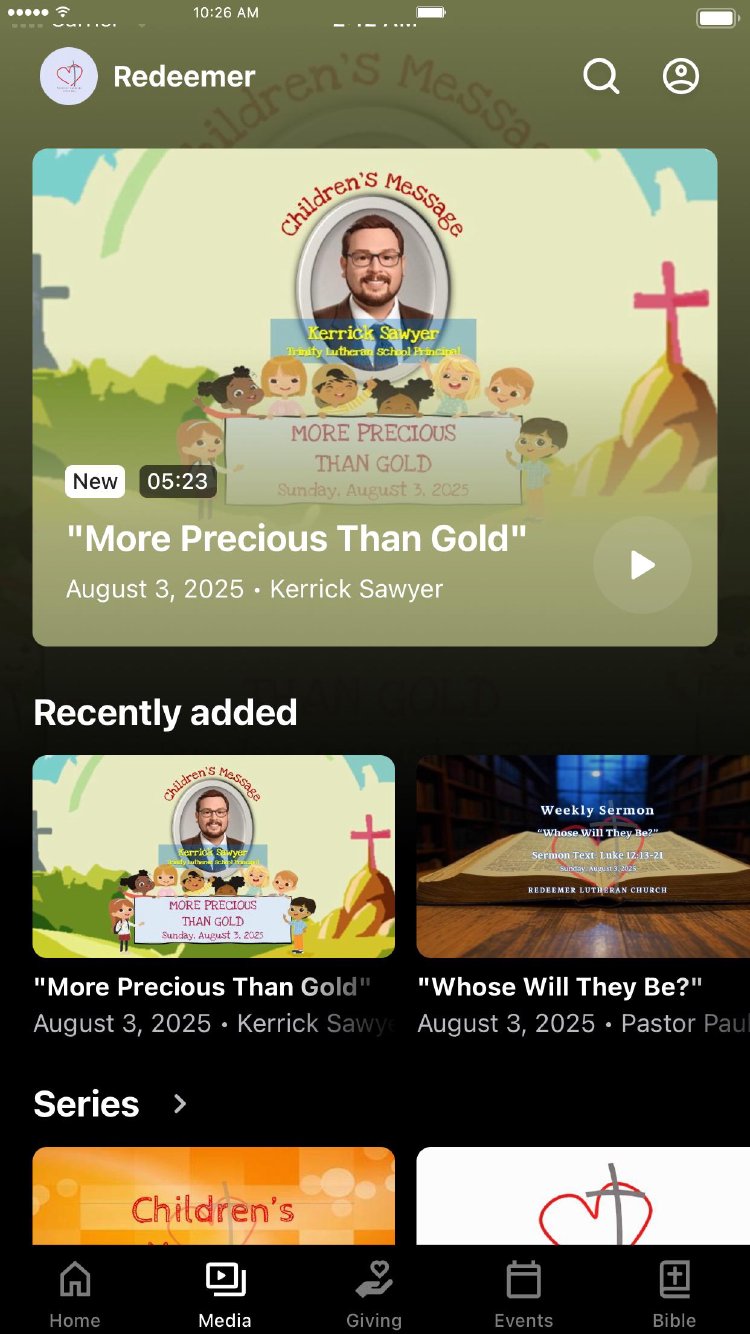The image size is (750, 1334).
Task: Open "More Precious Than Gold" in Recently added
Action: (x=213, y=857)
